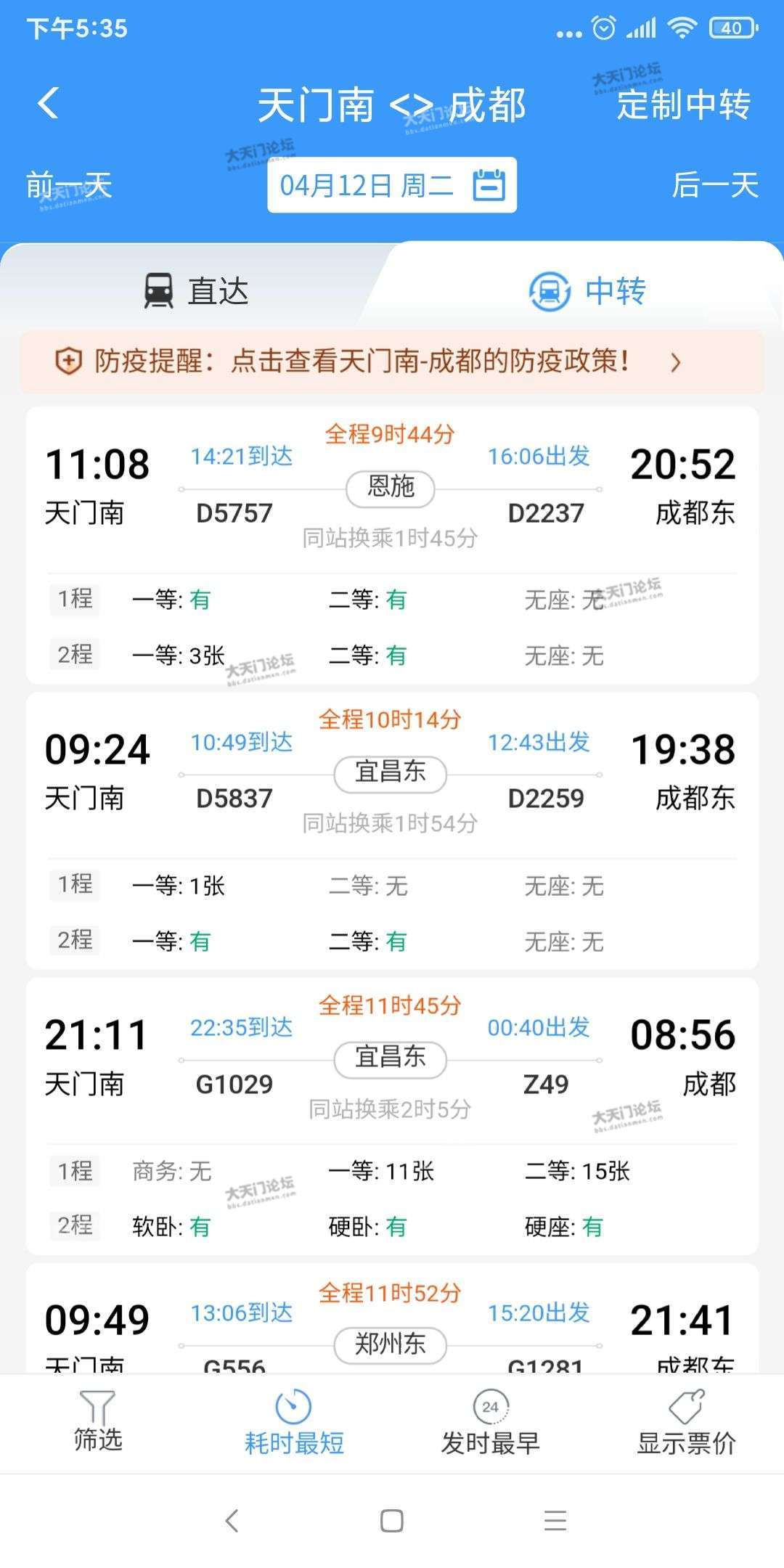Open 定制中转 custom transfer
This screenshot has height=1568, width=784.
pyautogui.click(x=683, y=105)
